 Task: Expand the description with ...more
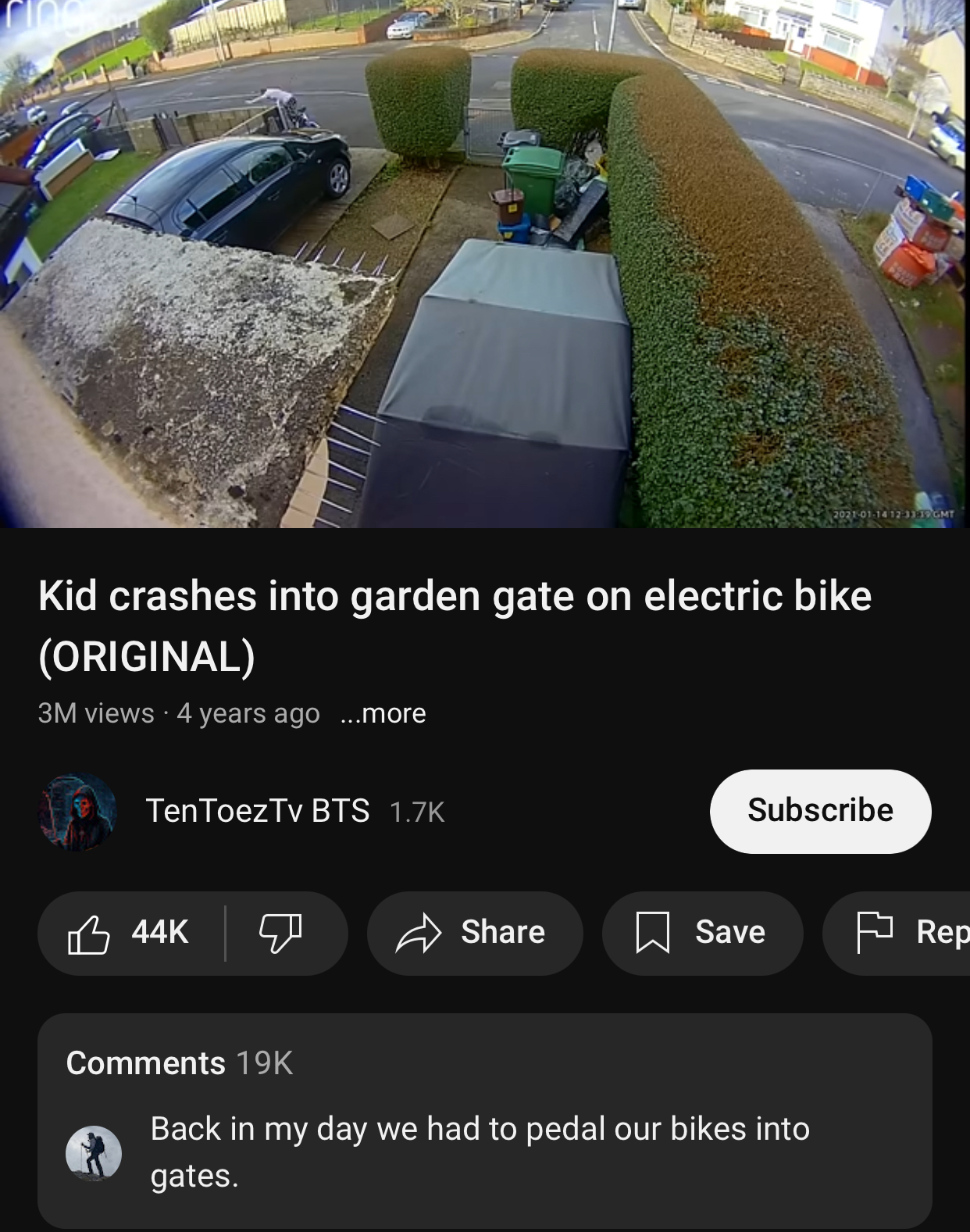tap(383, 713)
